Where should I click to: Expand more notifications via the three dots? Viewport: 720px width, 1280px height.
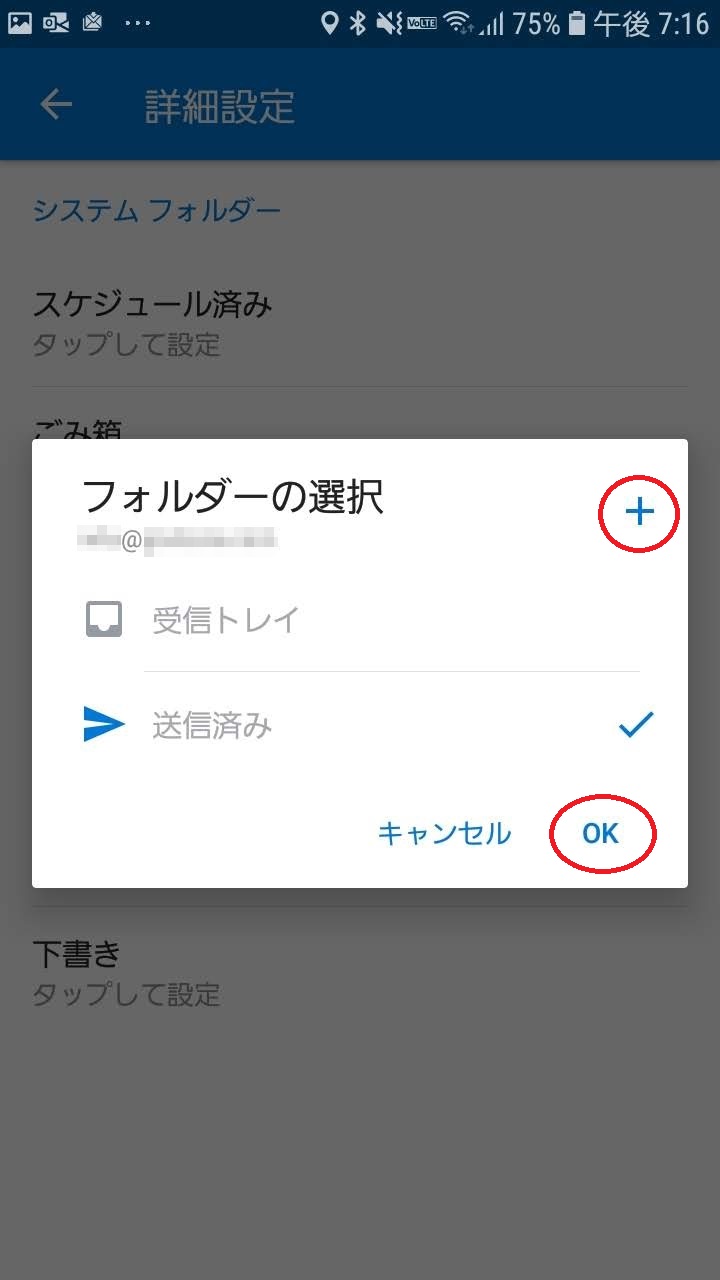pos(137,22)
